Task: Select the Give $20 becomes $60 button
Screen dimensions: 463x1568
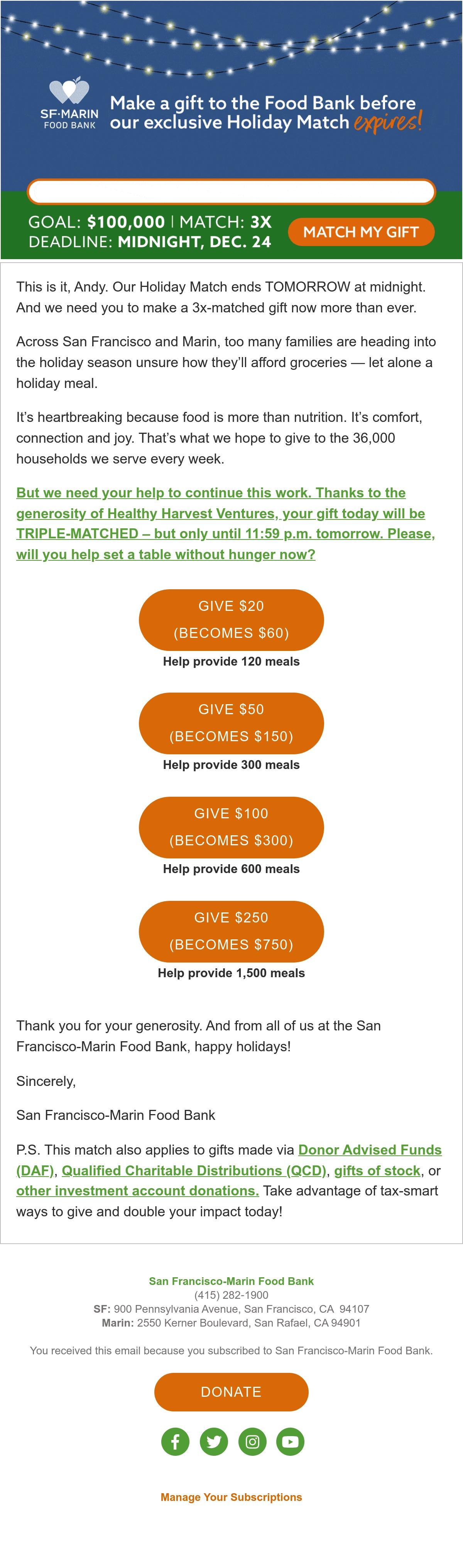Action: [231, 620]
